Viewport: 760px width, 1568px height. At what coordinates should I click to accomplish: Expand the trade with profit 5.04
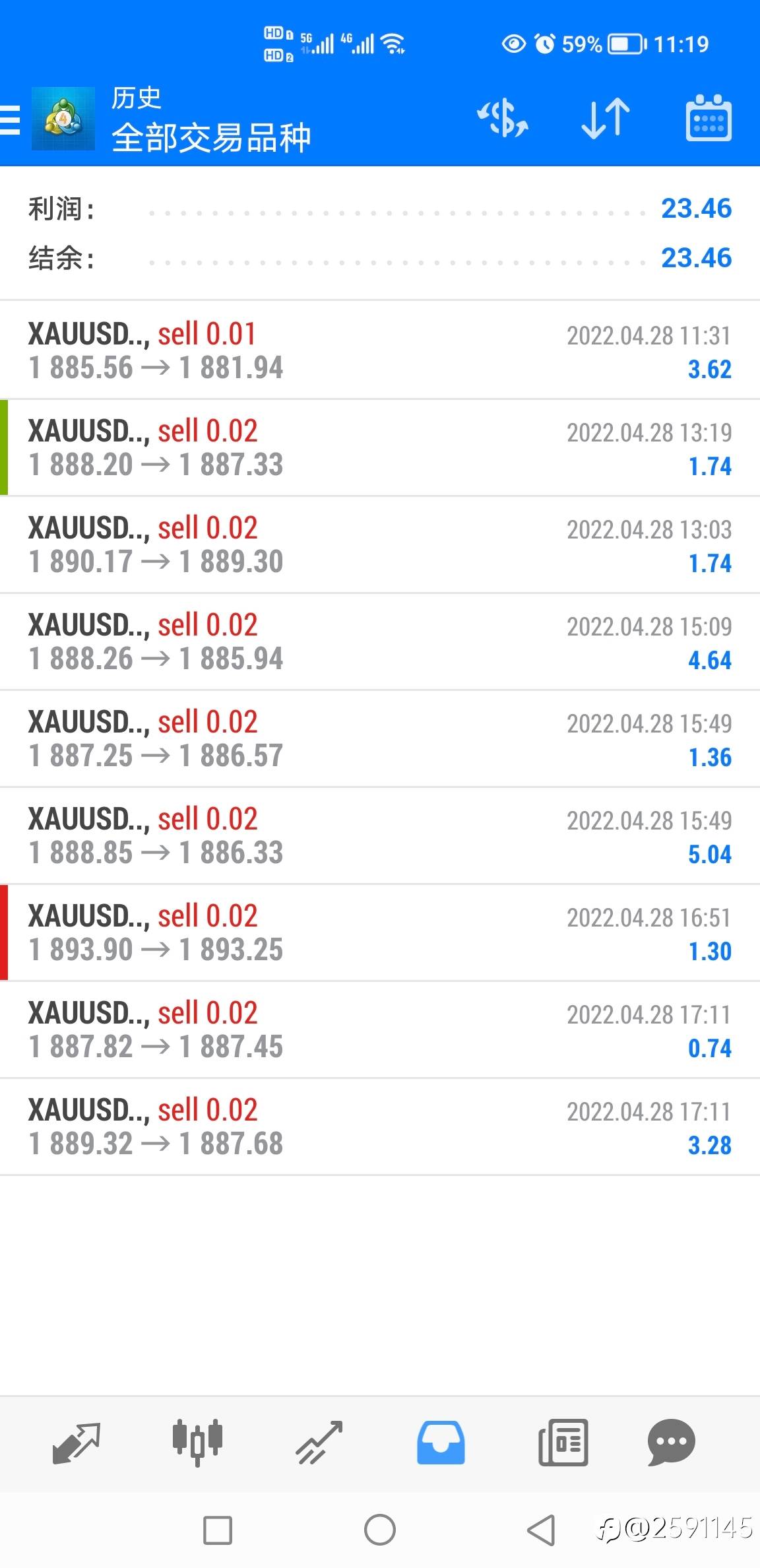point(380,835)
